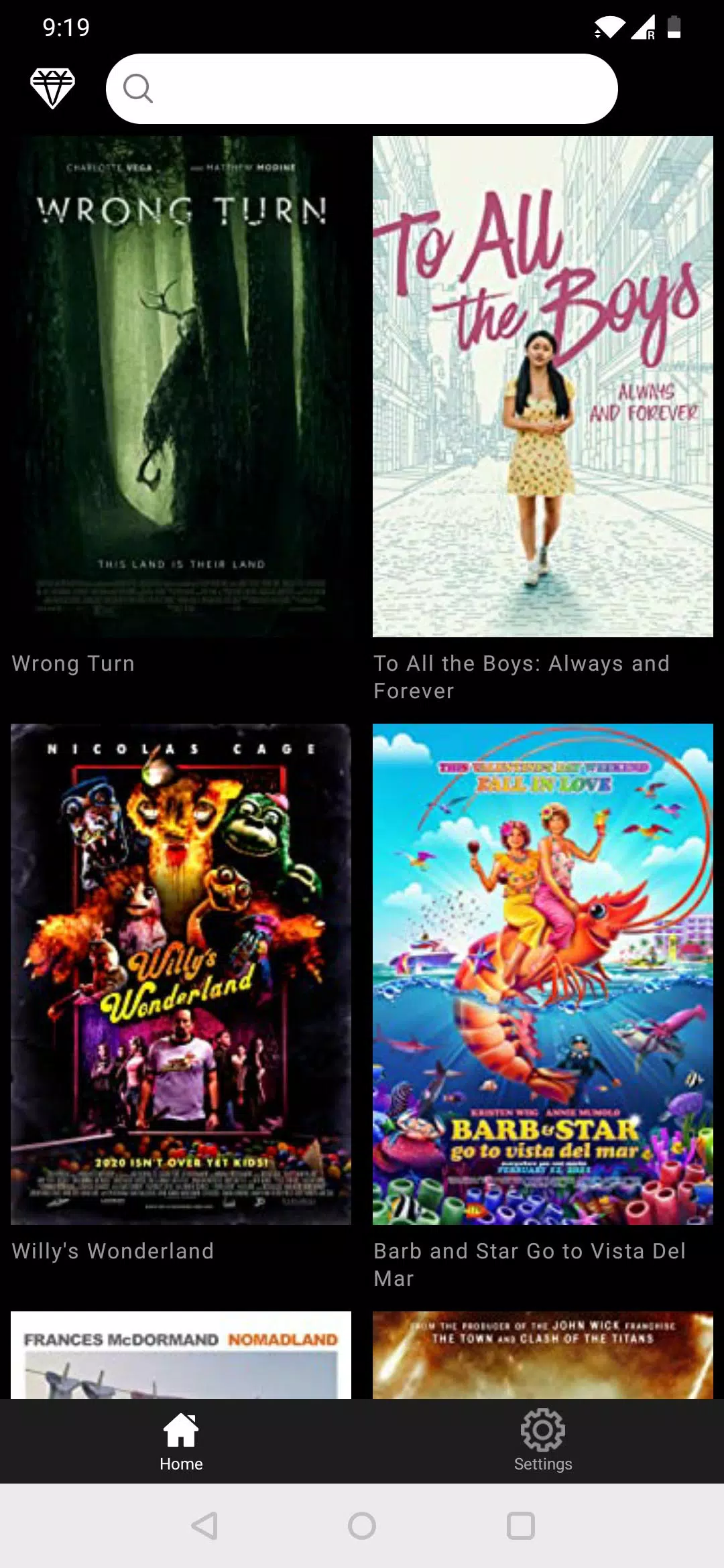Open the Wrong Turn movie poster
The width and height of the screenshot is (724, 1568).
coord(181,387)
